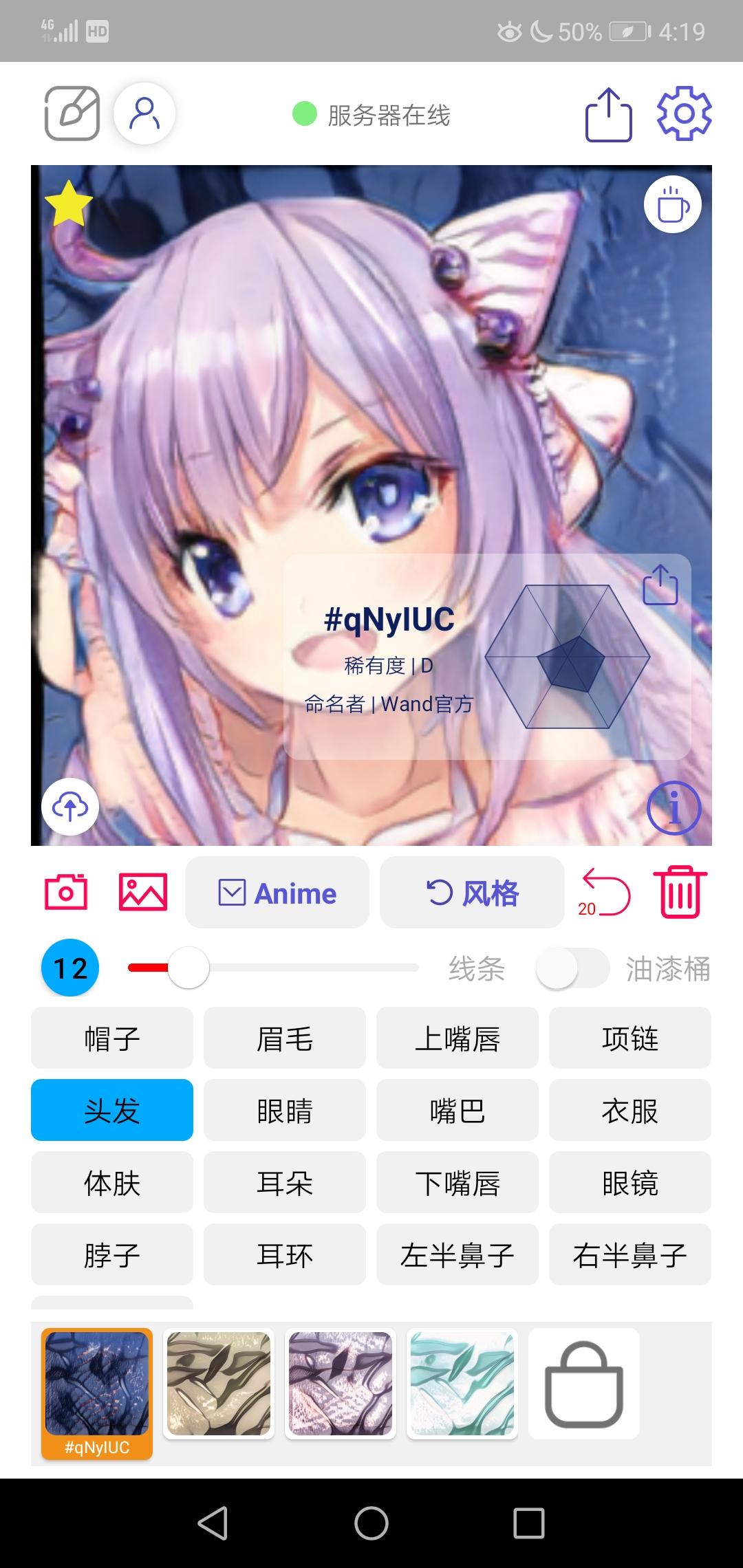Select the 头发 segment option
This screenshot has height=1568, width=743.
click(x=111, y=1110)
